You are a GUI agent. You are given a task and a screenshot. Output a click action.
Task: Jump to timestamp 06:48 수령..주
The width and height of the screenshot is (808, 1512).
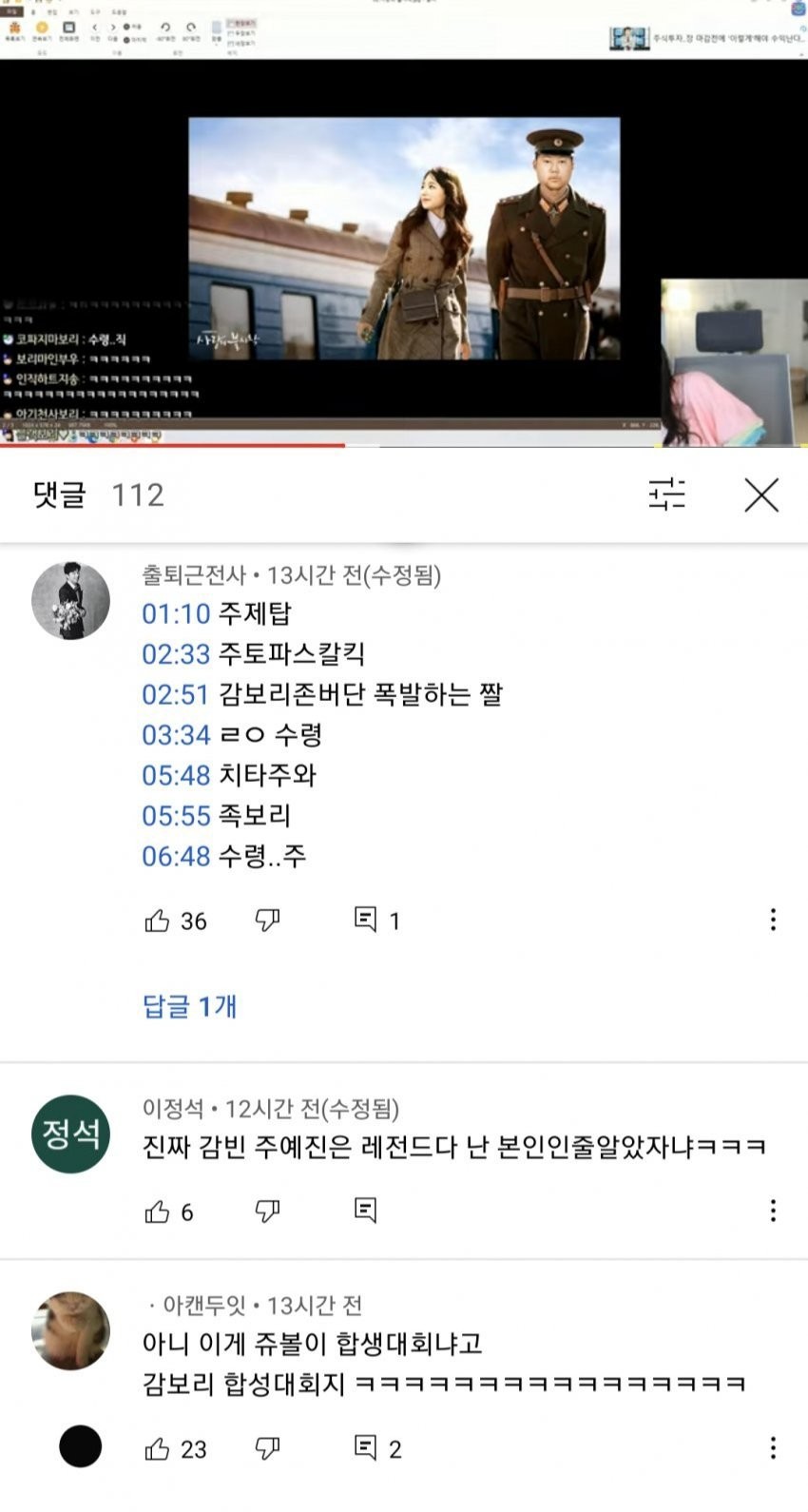point(176,857)
